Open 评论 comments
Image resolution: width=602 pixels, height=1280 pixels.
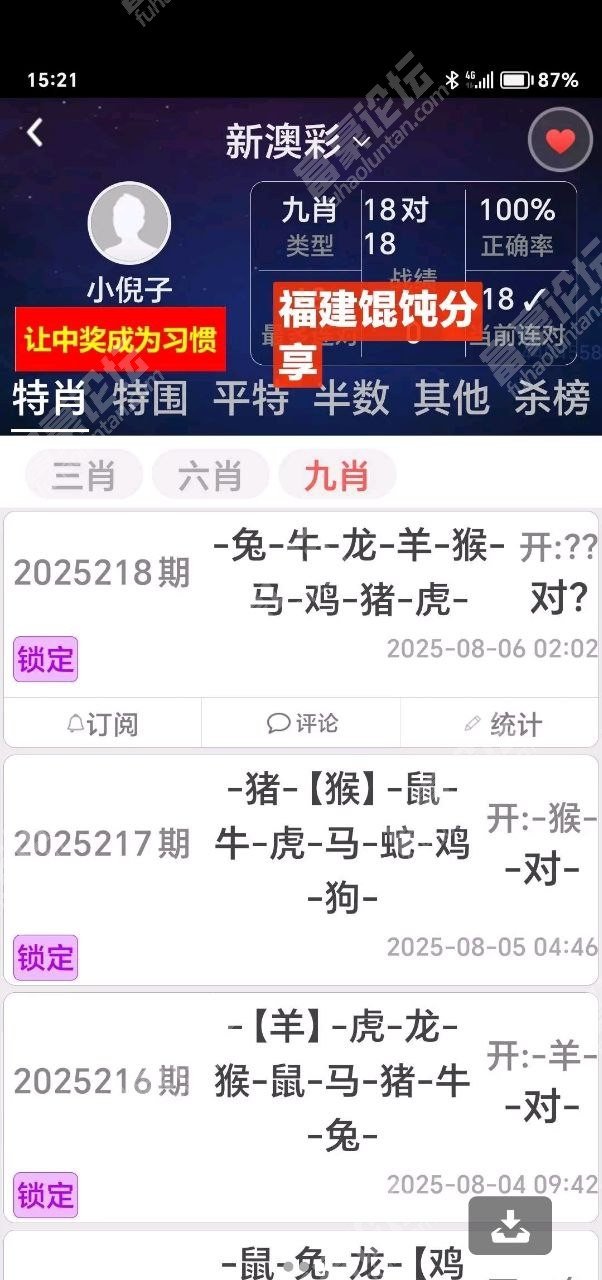coord(301,723)
